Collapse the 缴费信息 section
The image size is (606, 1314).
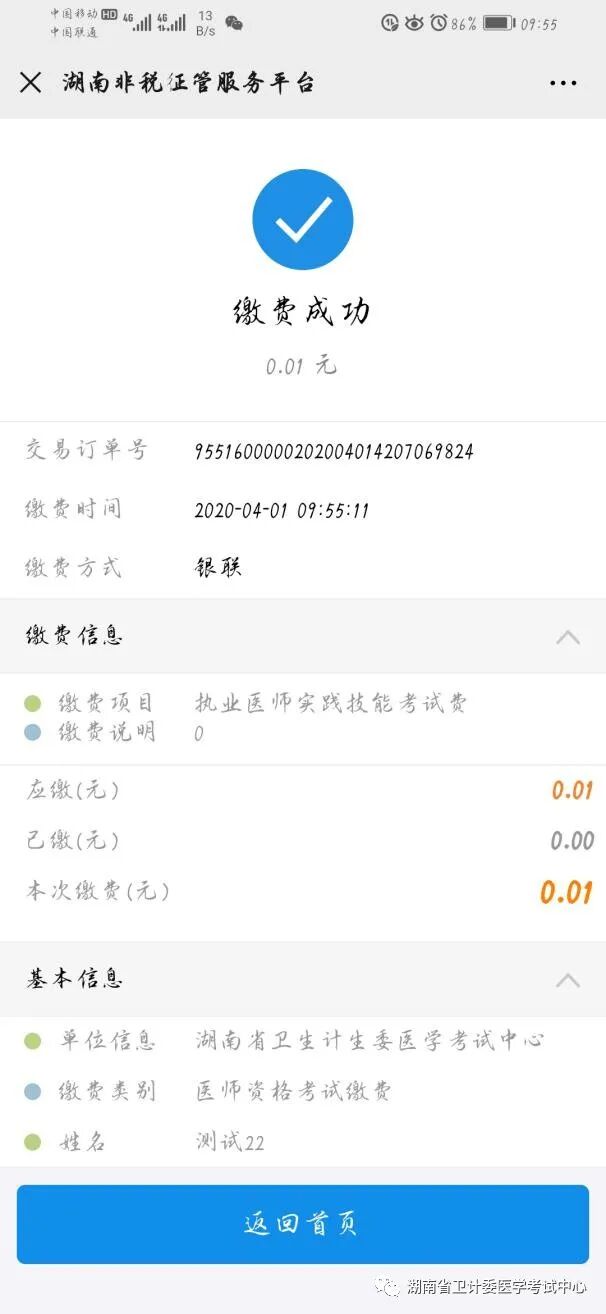click(x=567, y=636)
